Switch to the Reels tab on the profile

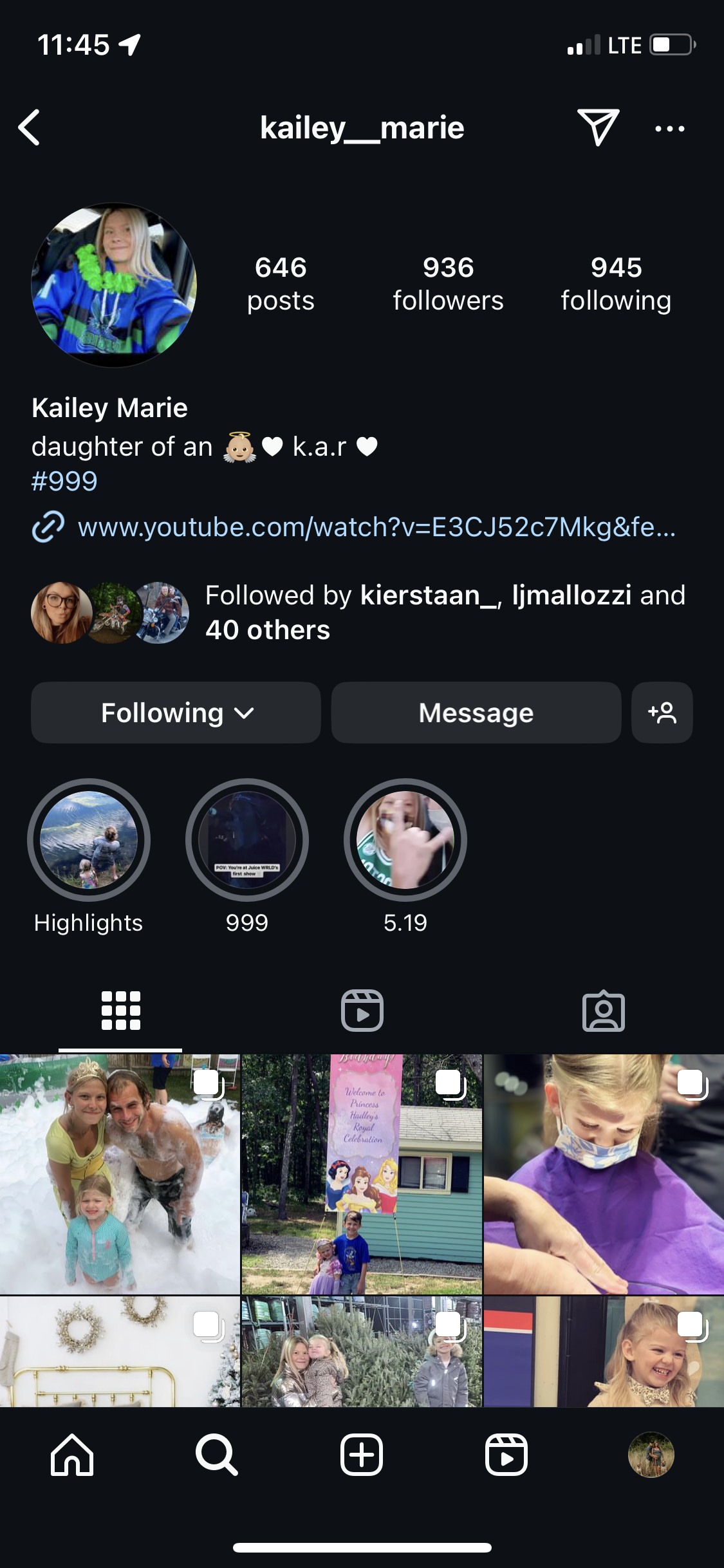362,1011
